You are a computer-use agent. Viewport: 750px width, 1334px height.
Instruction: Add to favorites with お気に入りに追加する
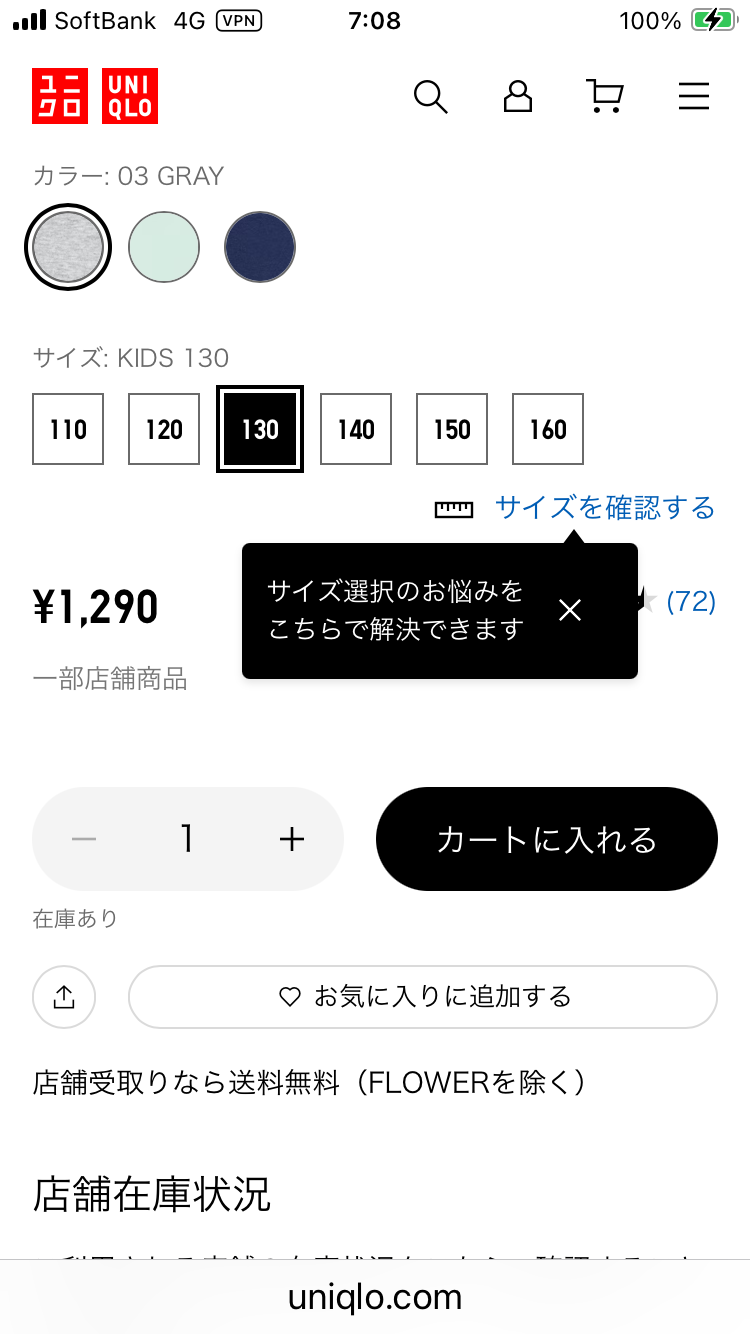pyautogui.click(x=423, y=997)
